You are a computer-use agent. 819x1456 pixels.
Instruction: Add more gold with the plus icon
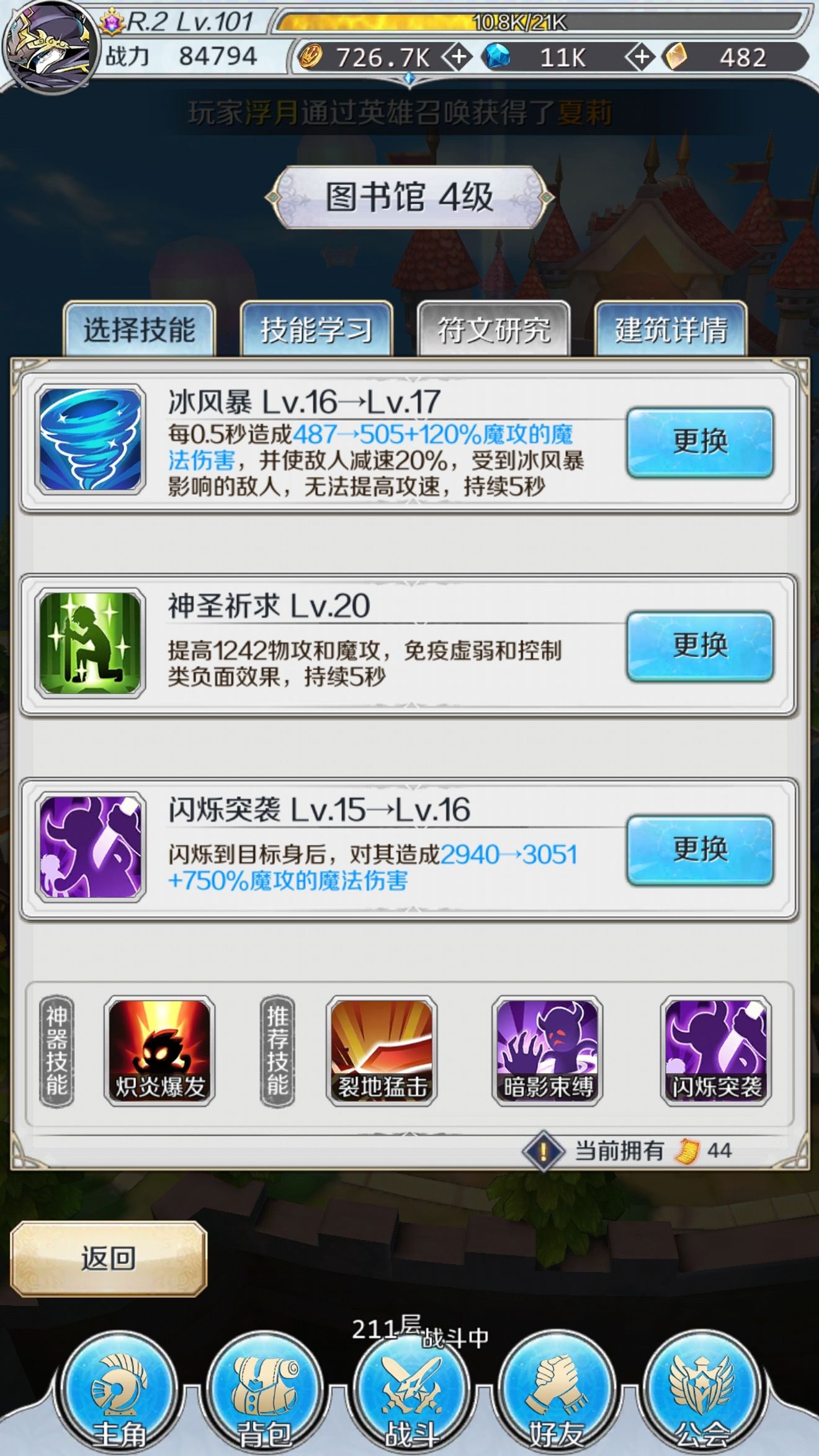click(458, 57)
